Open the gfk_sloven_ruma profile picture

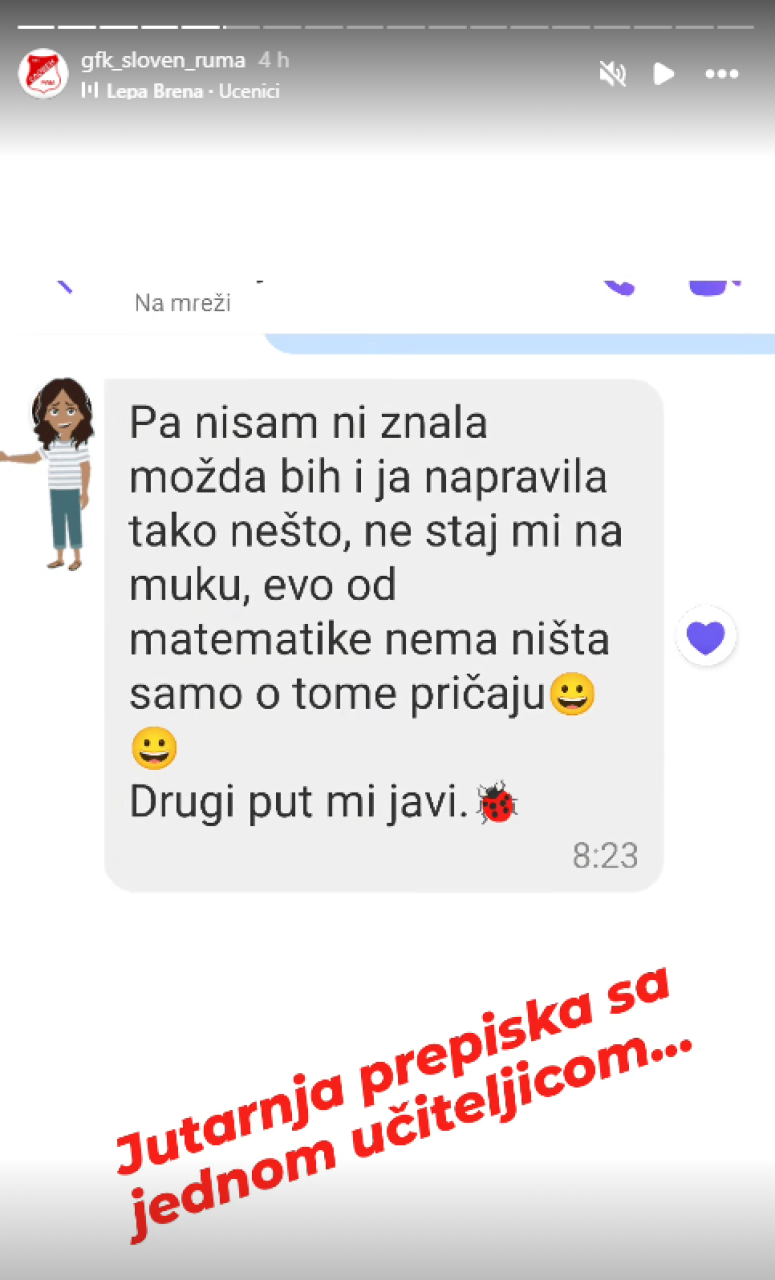pyautogui.click(x=43, y=74)
